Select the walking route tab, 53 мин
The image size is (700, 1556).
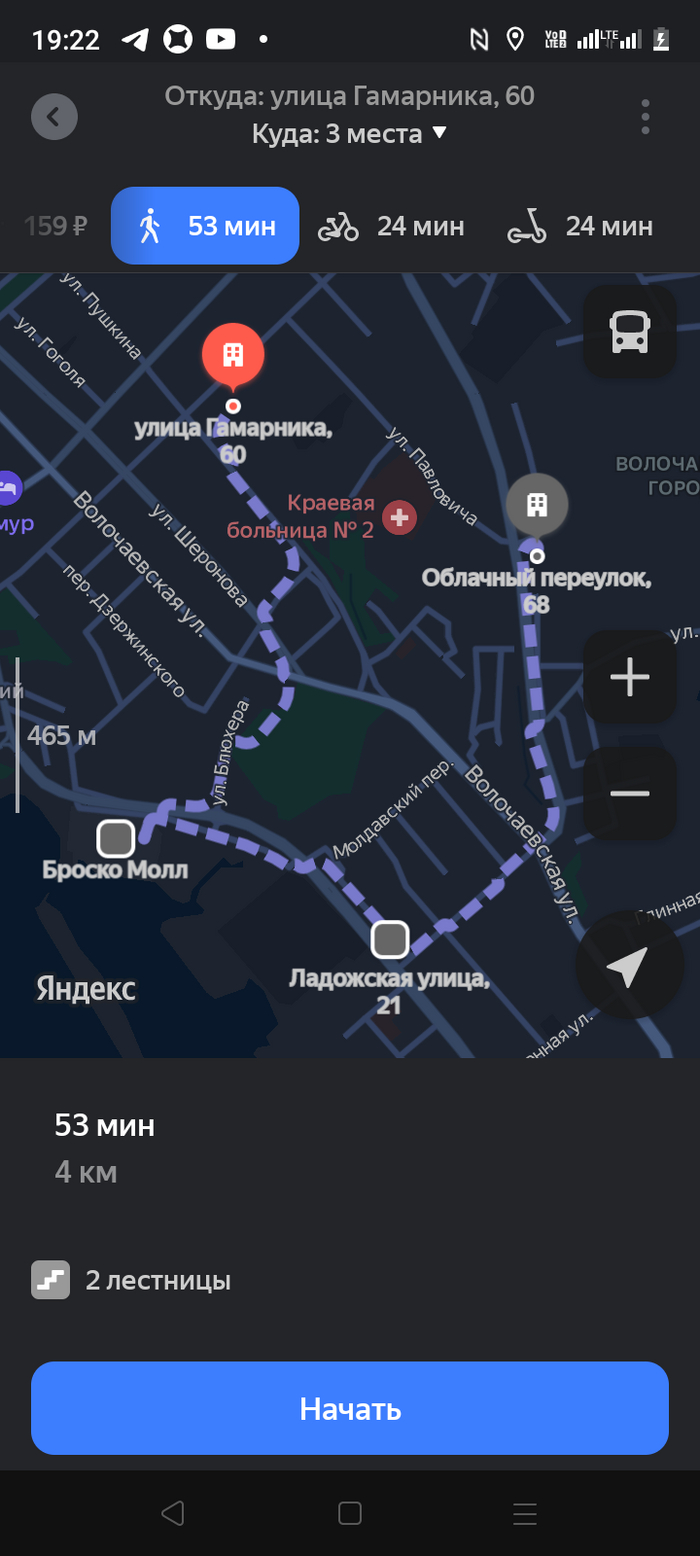205,226
